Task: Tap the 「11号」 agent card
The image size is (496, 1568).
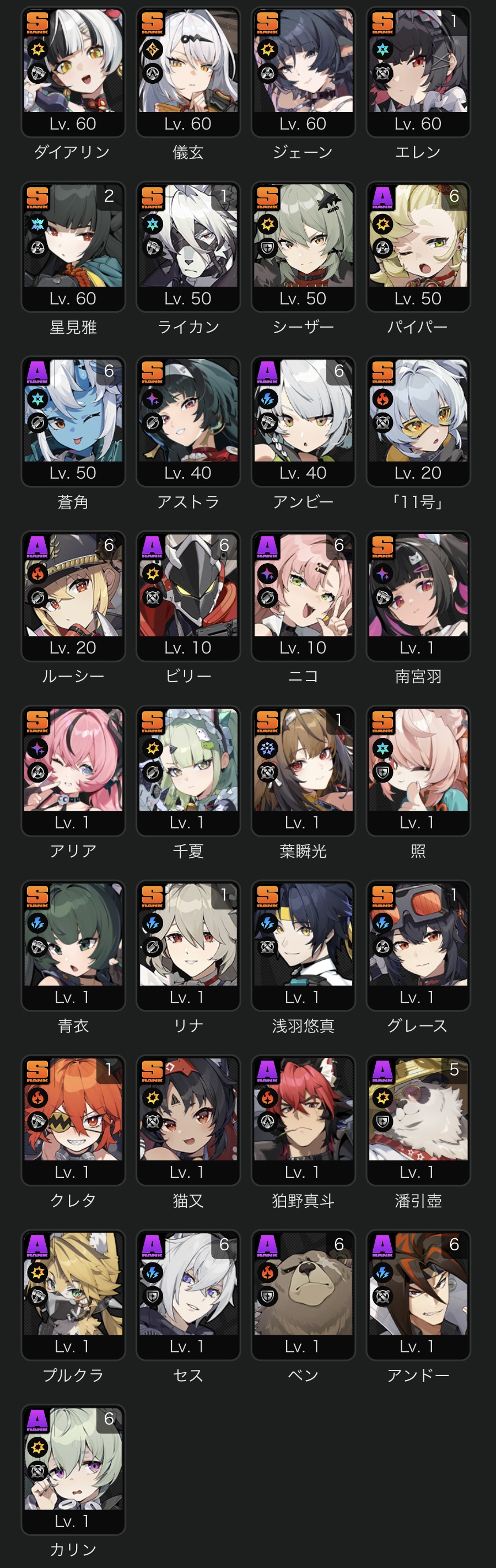Action: point(418,421)
